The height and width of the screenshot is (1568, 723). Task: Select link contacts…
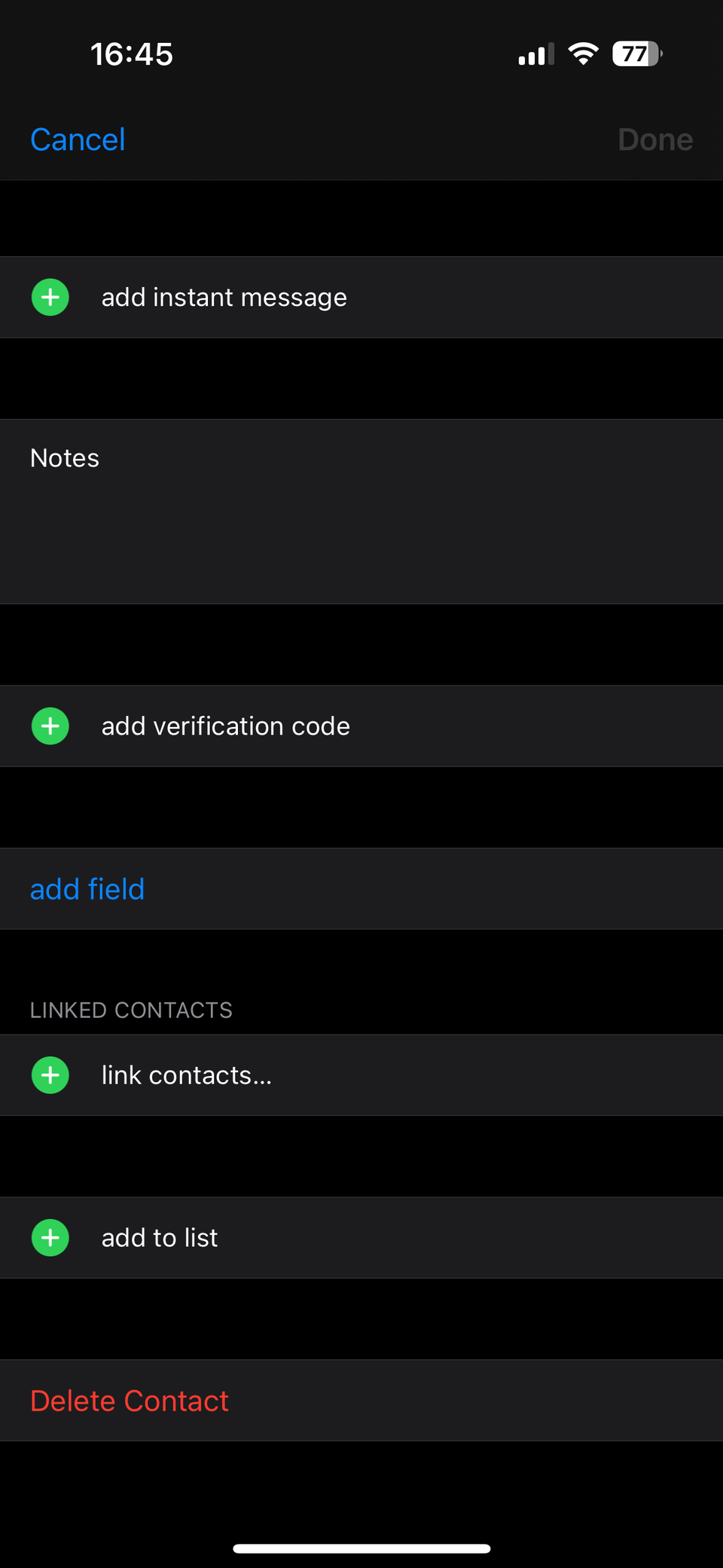pos(186,1075)
